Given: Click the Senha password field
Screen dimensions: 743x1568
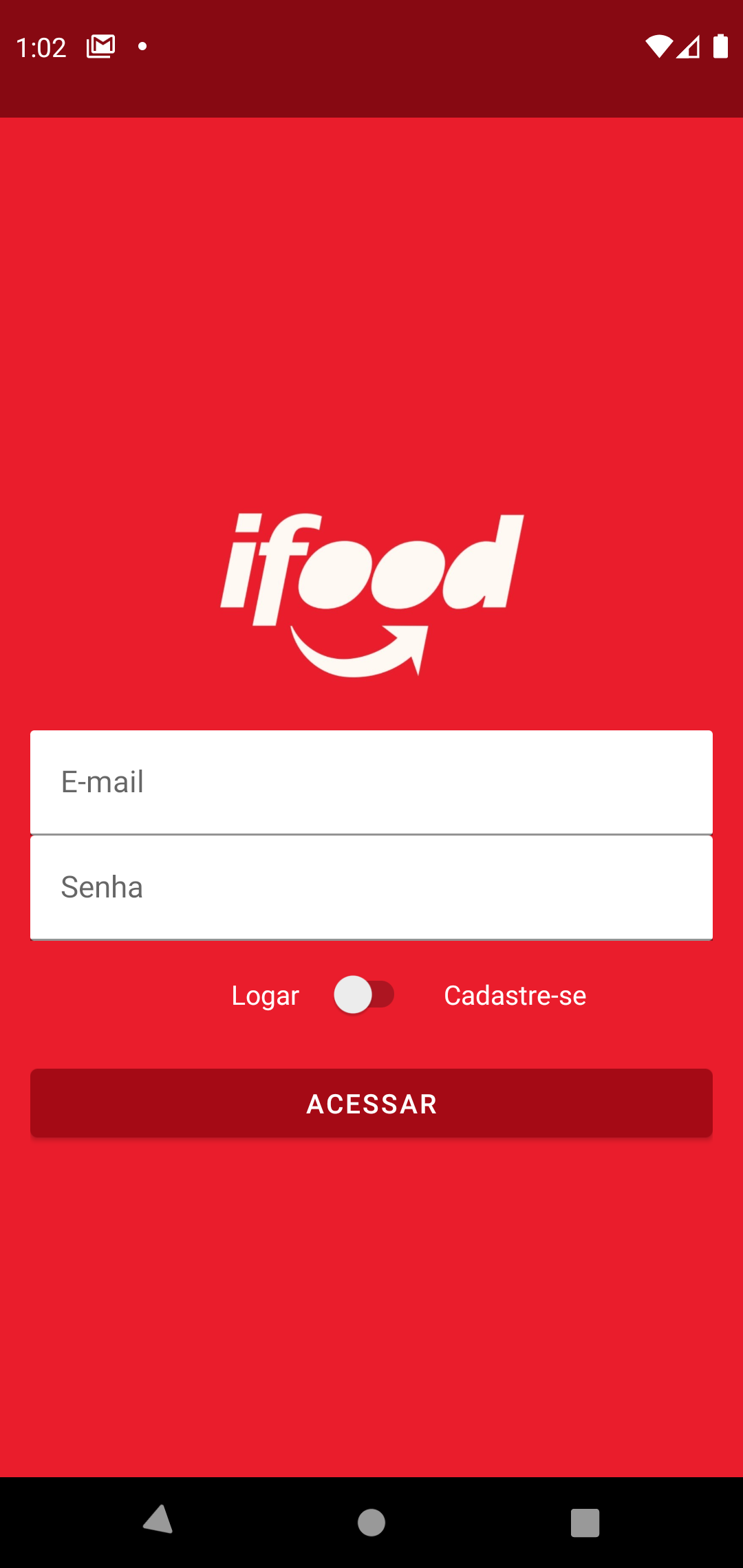Looking at the screenshot, I should (371, 886).
